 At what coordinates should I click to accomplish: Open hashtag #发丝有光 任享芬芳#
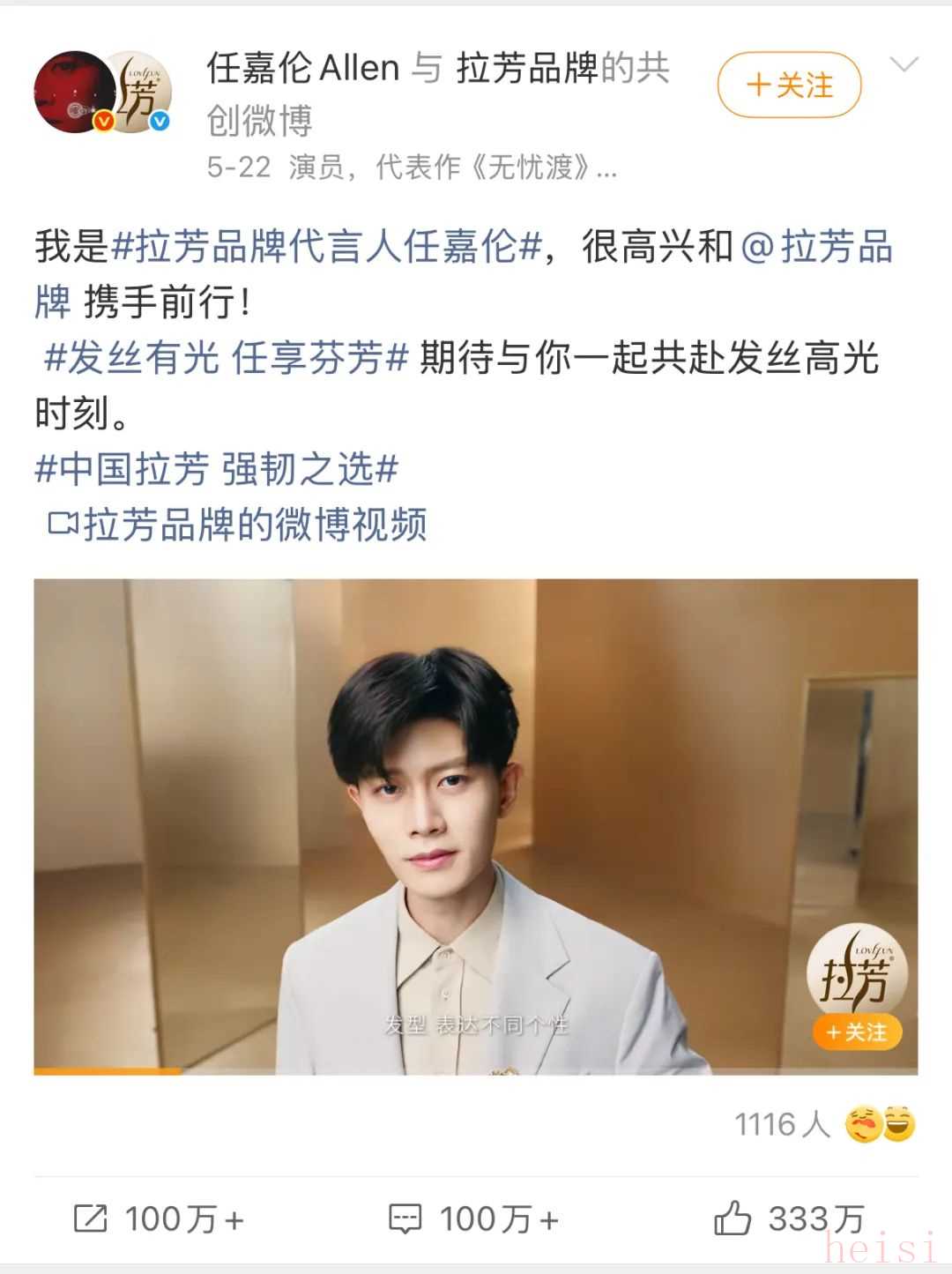tap(227, 358)
